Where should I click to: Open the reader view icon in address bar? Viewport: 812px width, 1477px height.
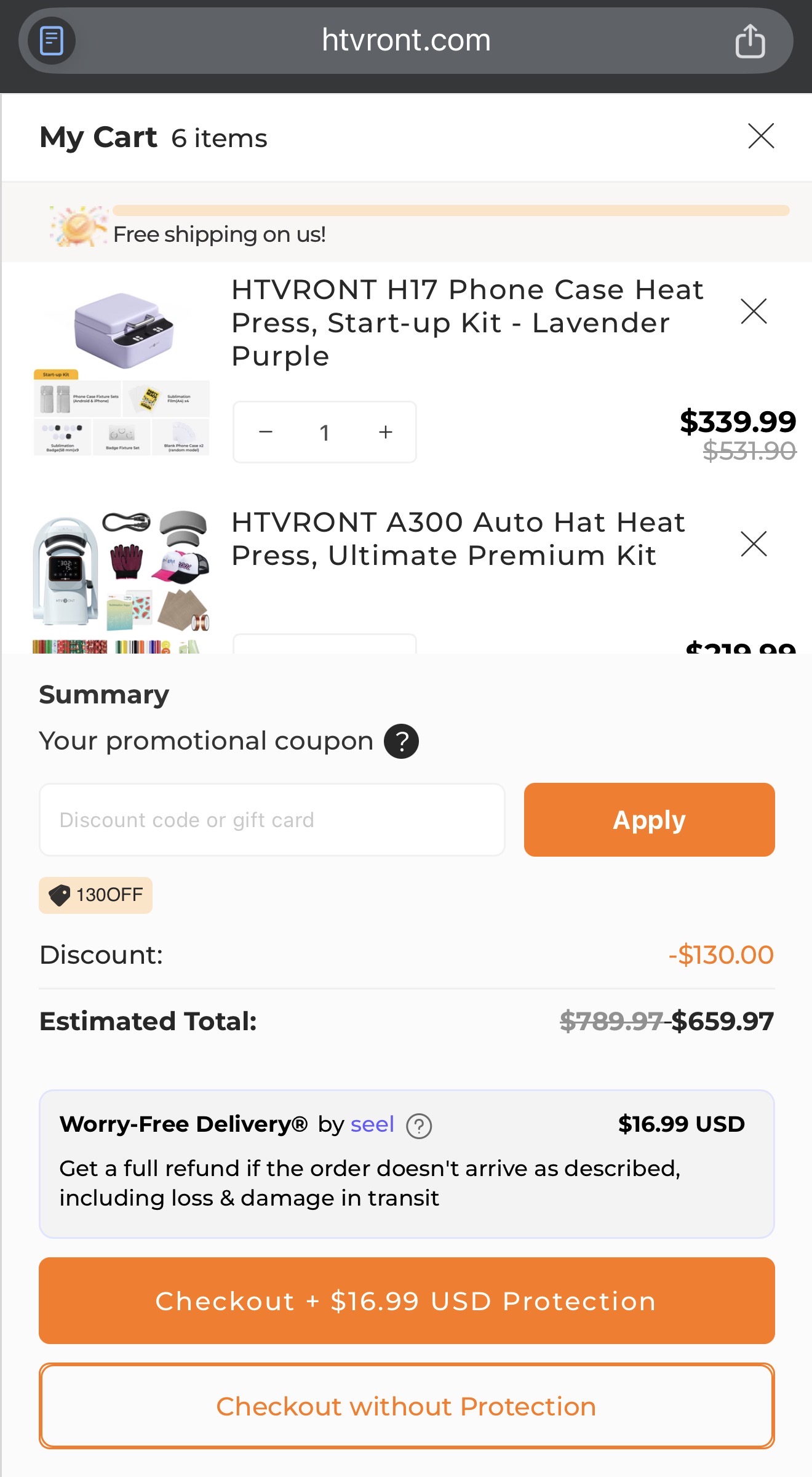point(52,41)
